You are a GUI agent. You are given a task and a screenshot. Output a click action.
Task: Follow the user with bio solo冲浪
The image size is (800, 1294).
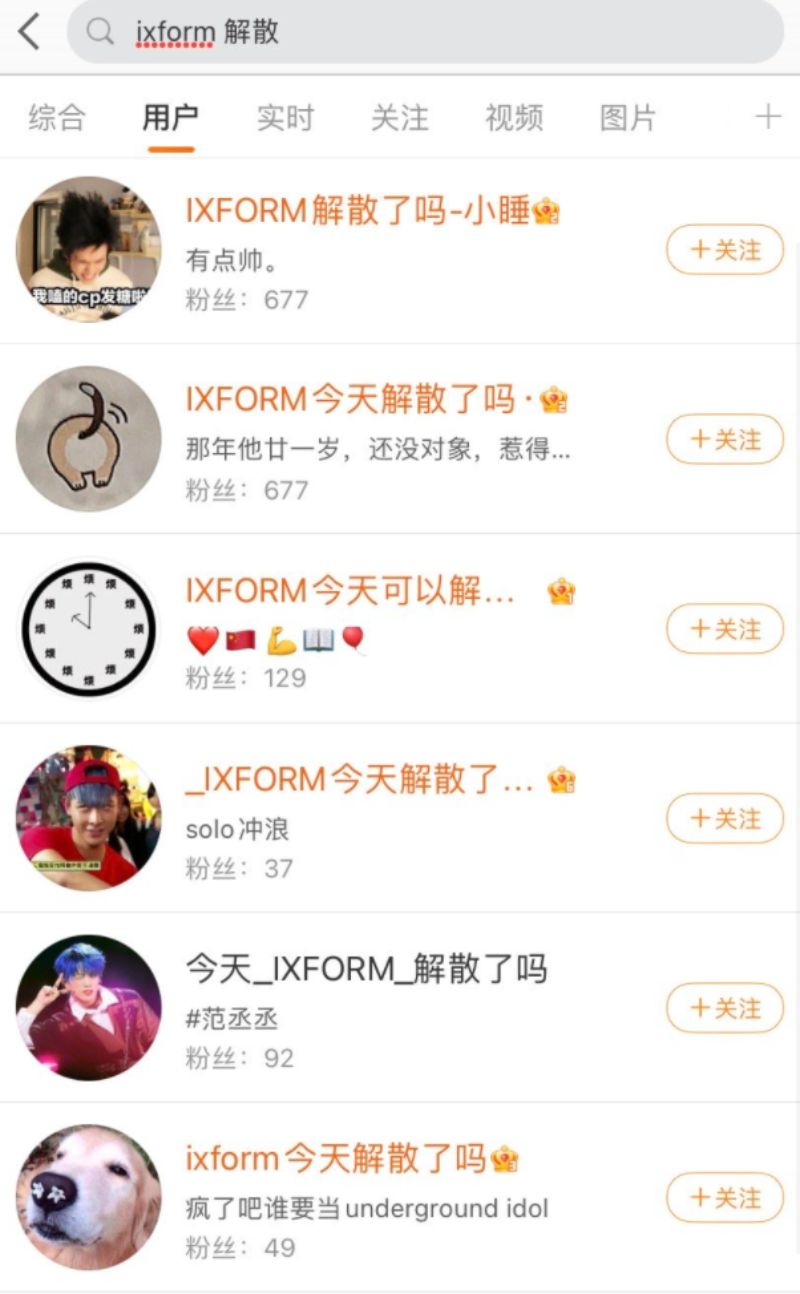click(725, 818)
